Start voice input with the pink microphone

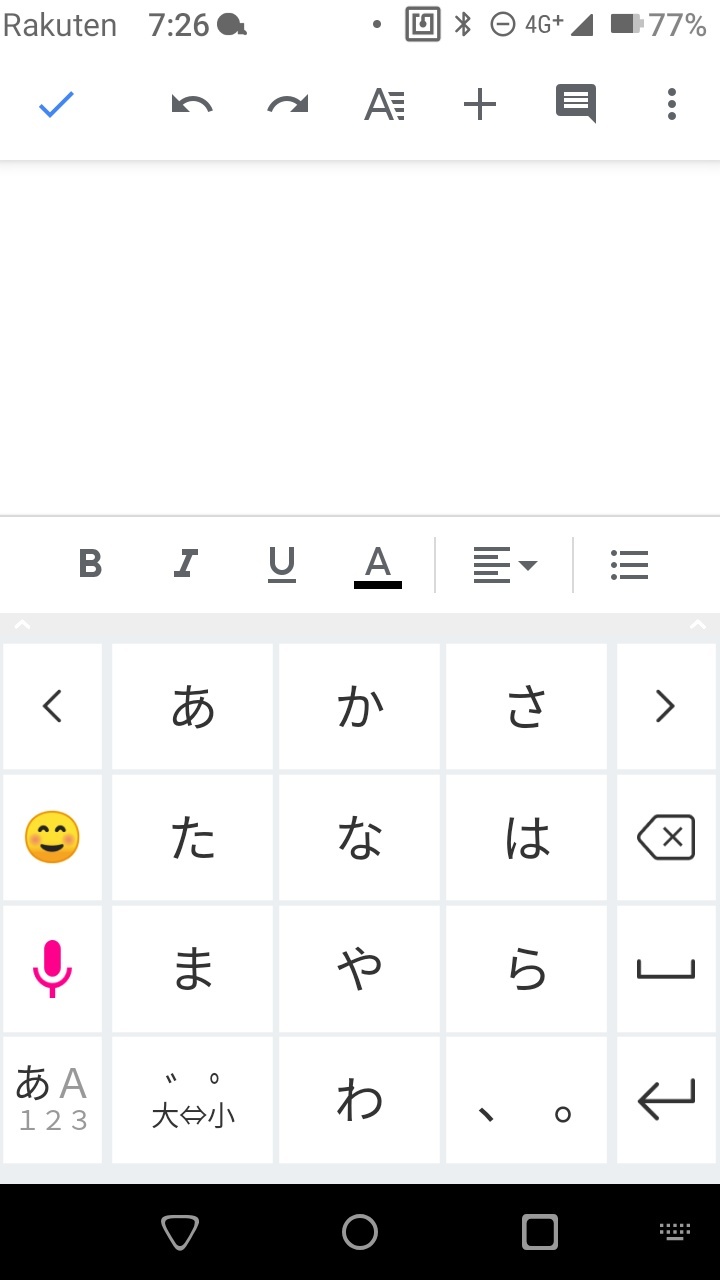(x=52, y=968)
